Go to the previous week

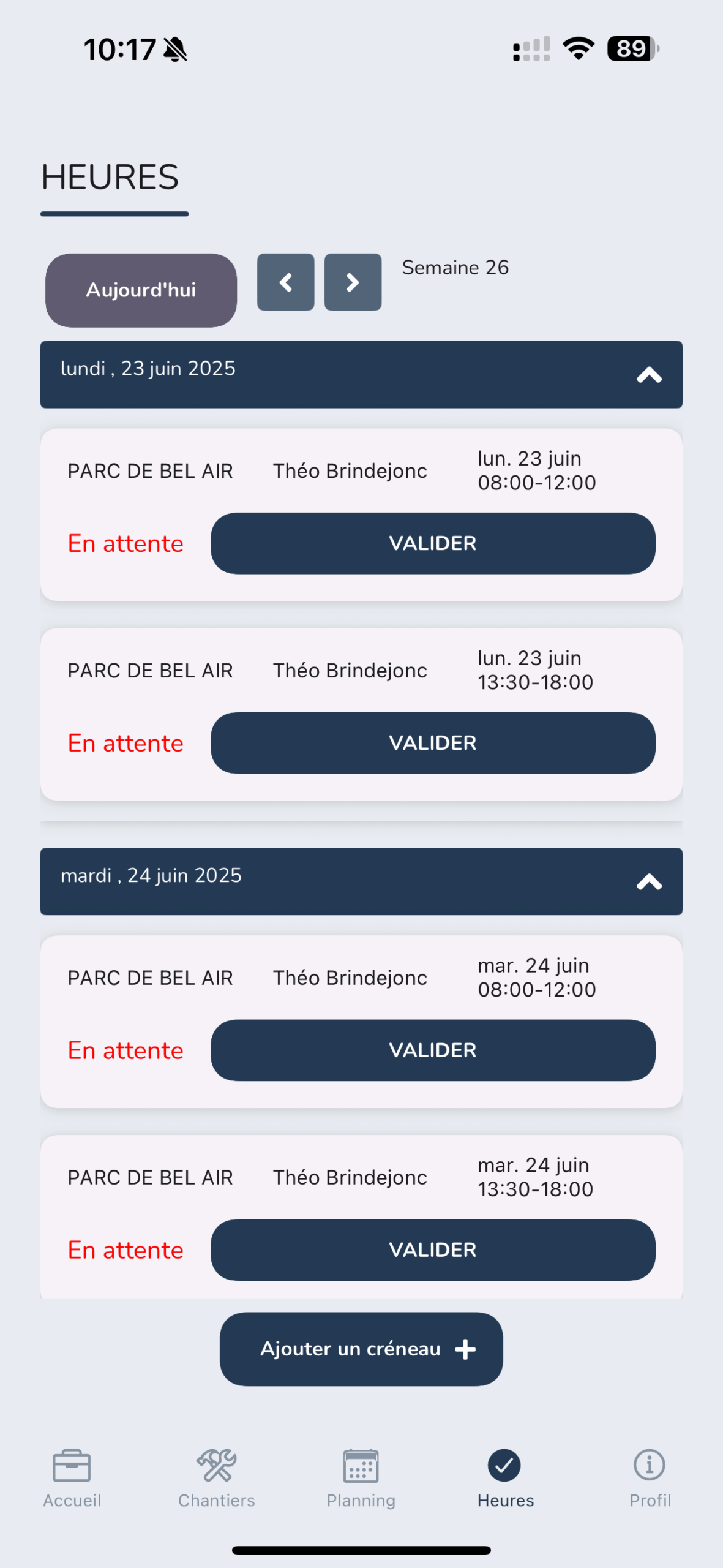point(285,282)
